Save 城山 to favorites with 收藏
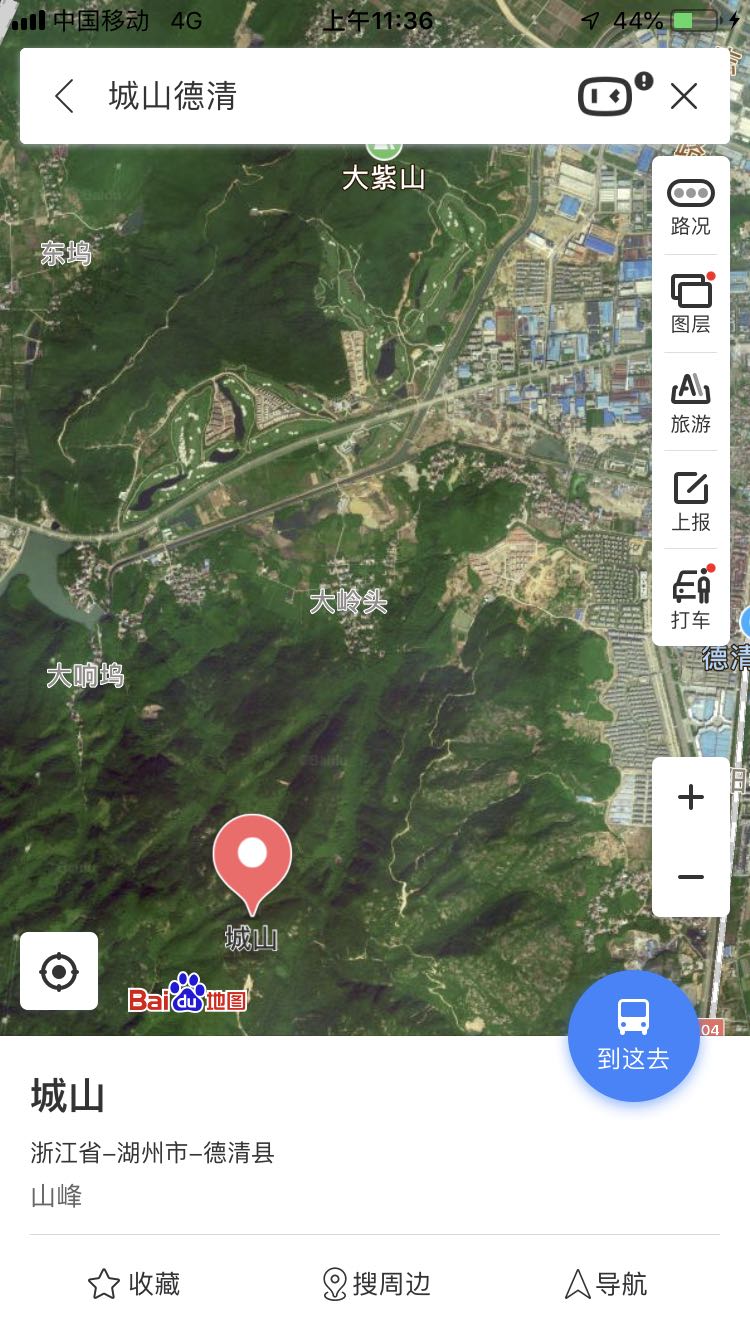 point(134,1284)
